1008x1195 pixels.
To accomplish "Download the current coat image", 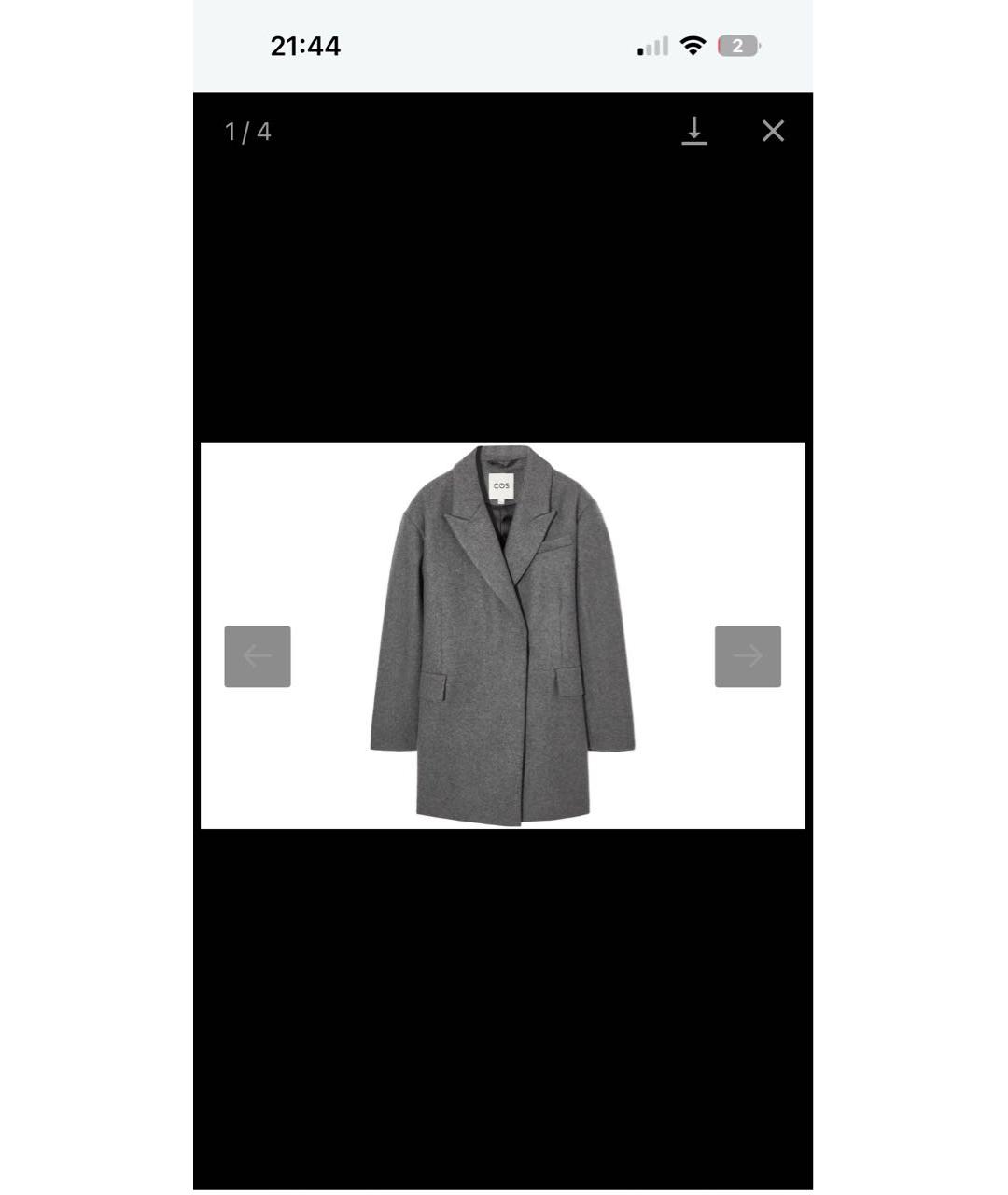I will pyautogui.click(x=693, y=132).
